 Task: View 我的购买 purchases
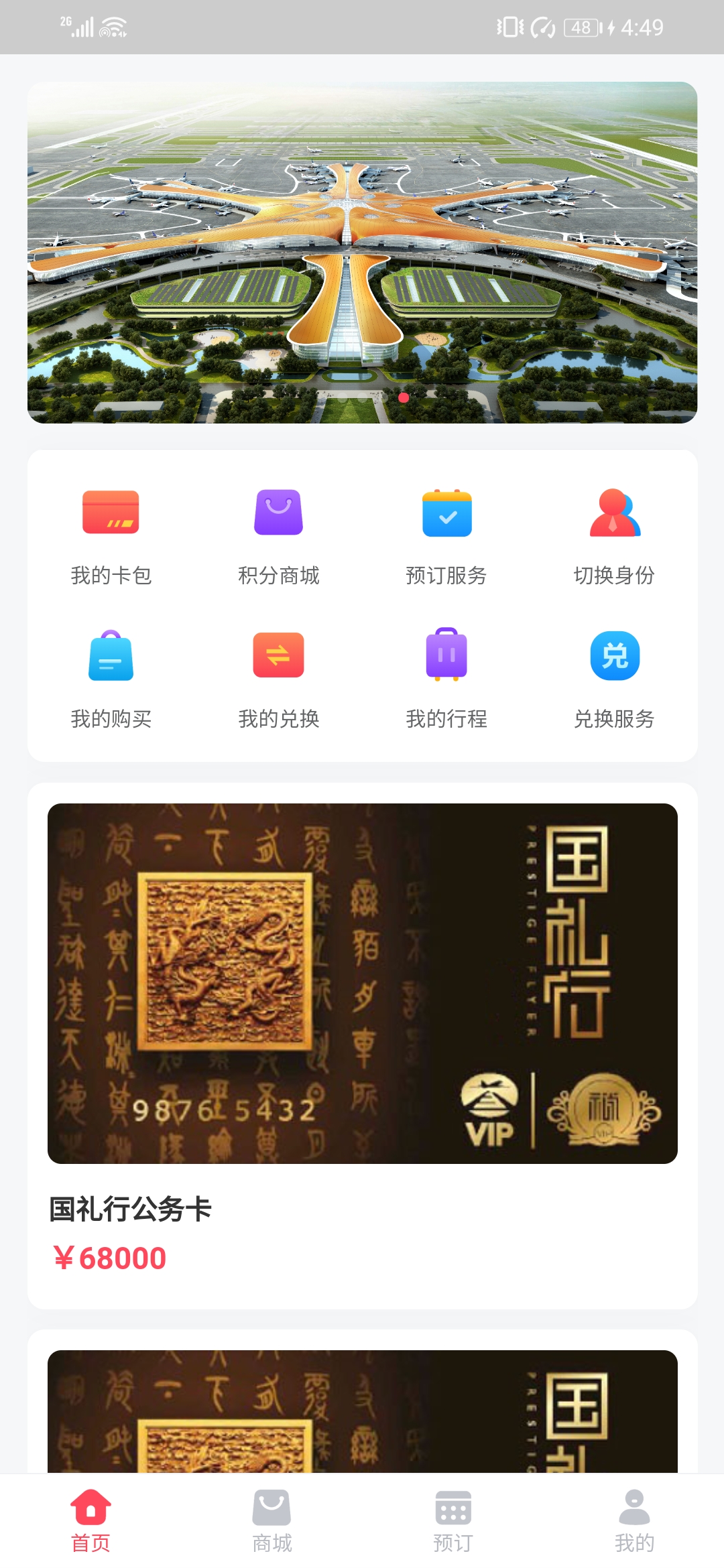pyautogui.click(x=111, y=679)
